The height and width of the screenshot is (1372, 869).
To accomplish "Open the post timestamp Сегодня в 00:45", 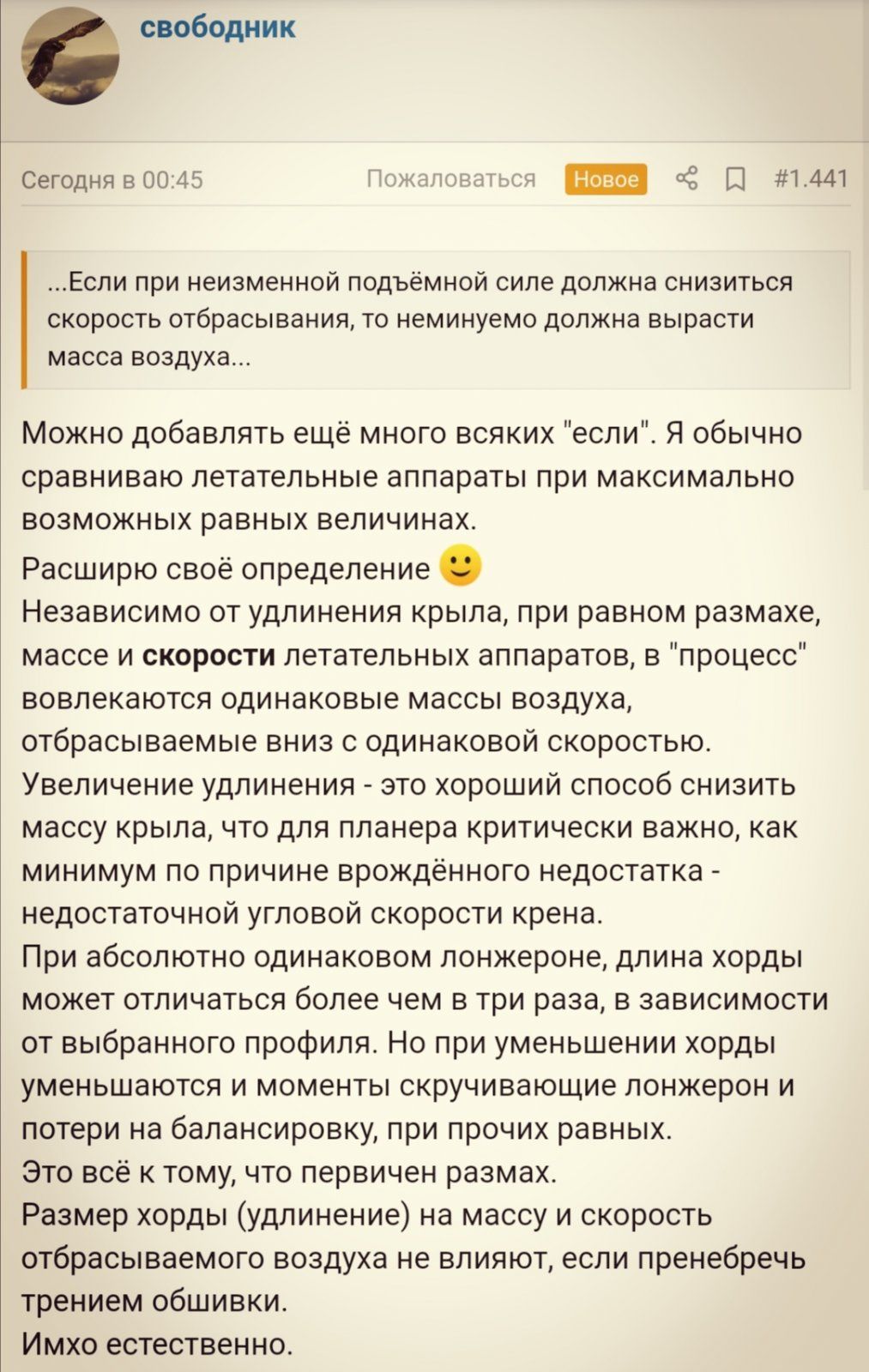I will 112,179.
